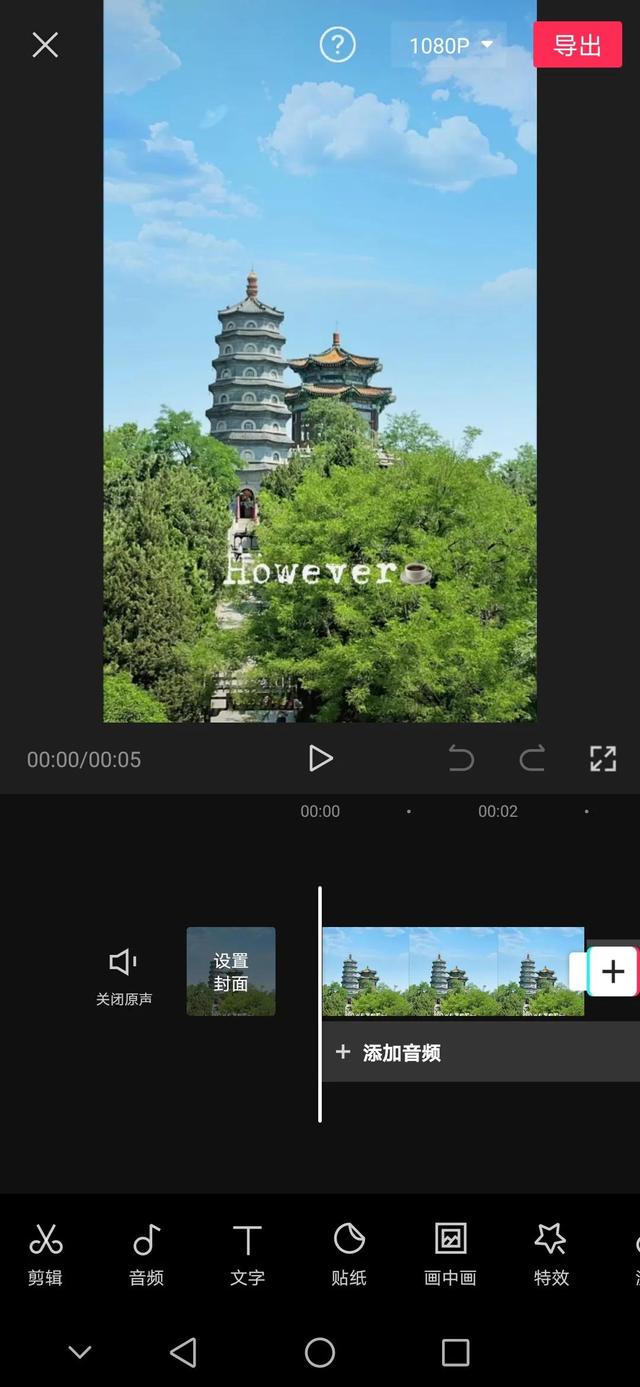Add a new clip with the plus button
The width and height of the screenshot is (640, 1387).
click(612, 971)
